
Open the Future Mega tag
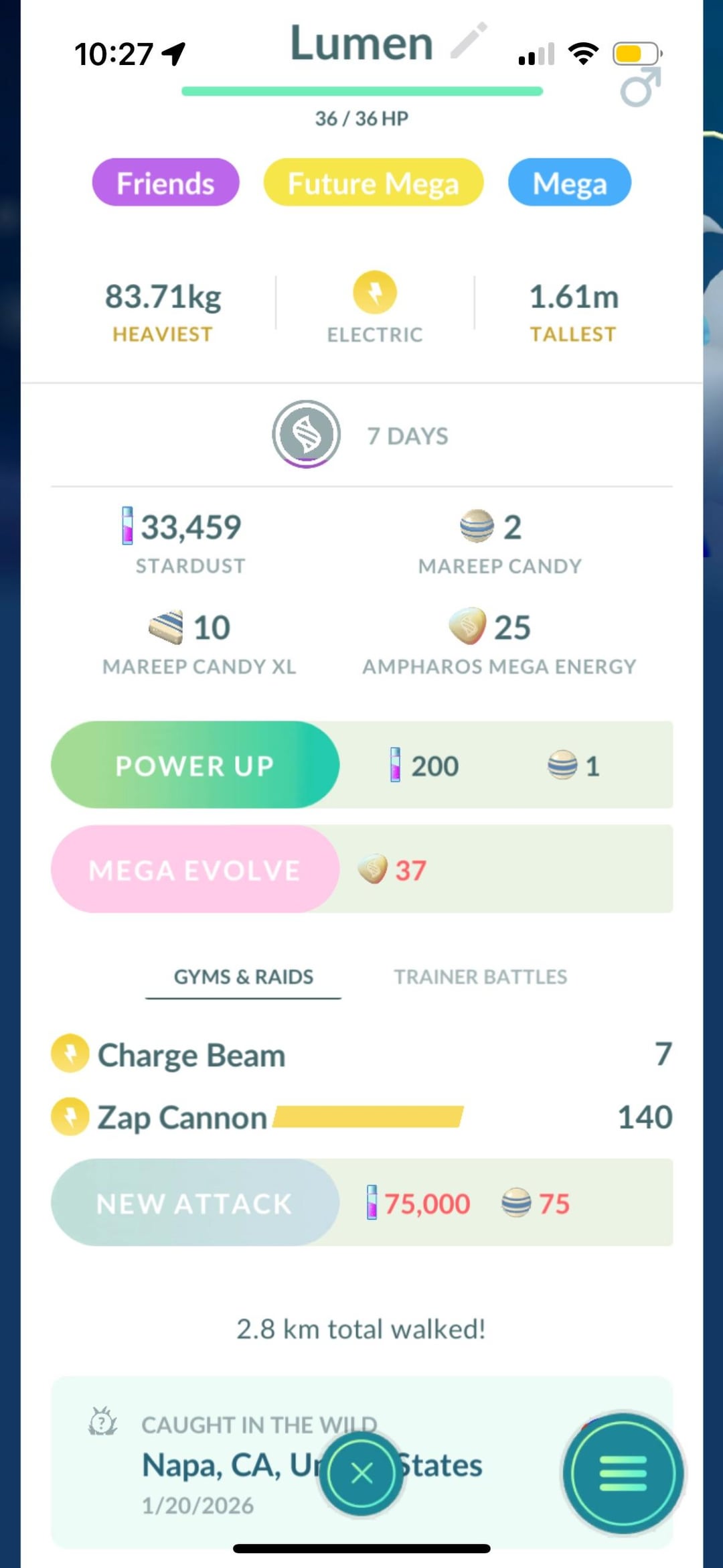tap(373, 183)
